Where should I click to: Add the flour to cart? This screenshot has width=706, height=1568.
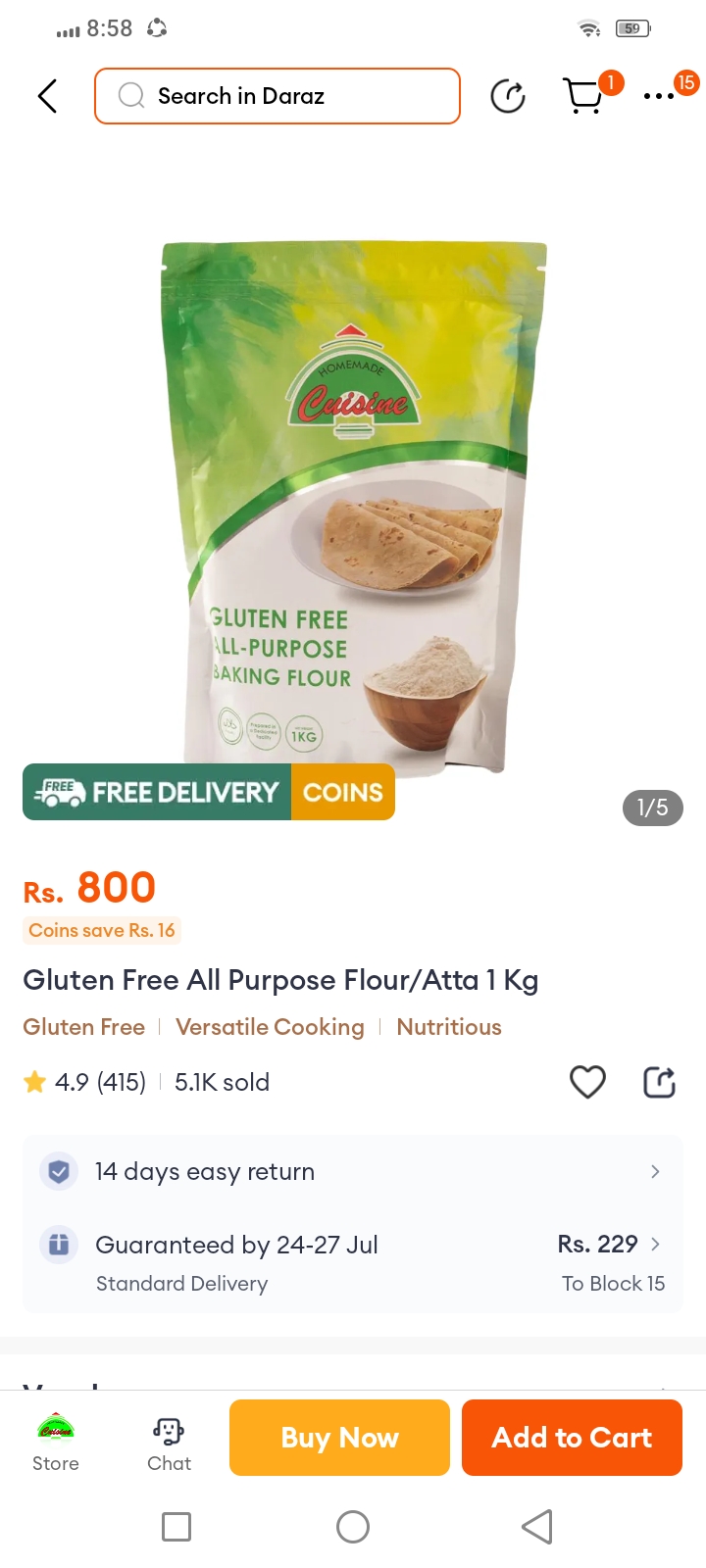coord(572,1438)
